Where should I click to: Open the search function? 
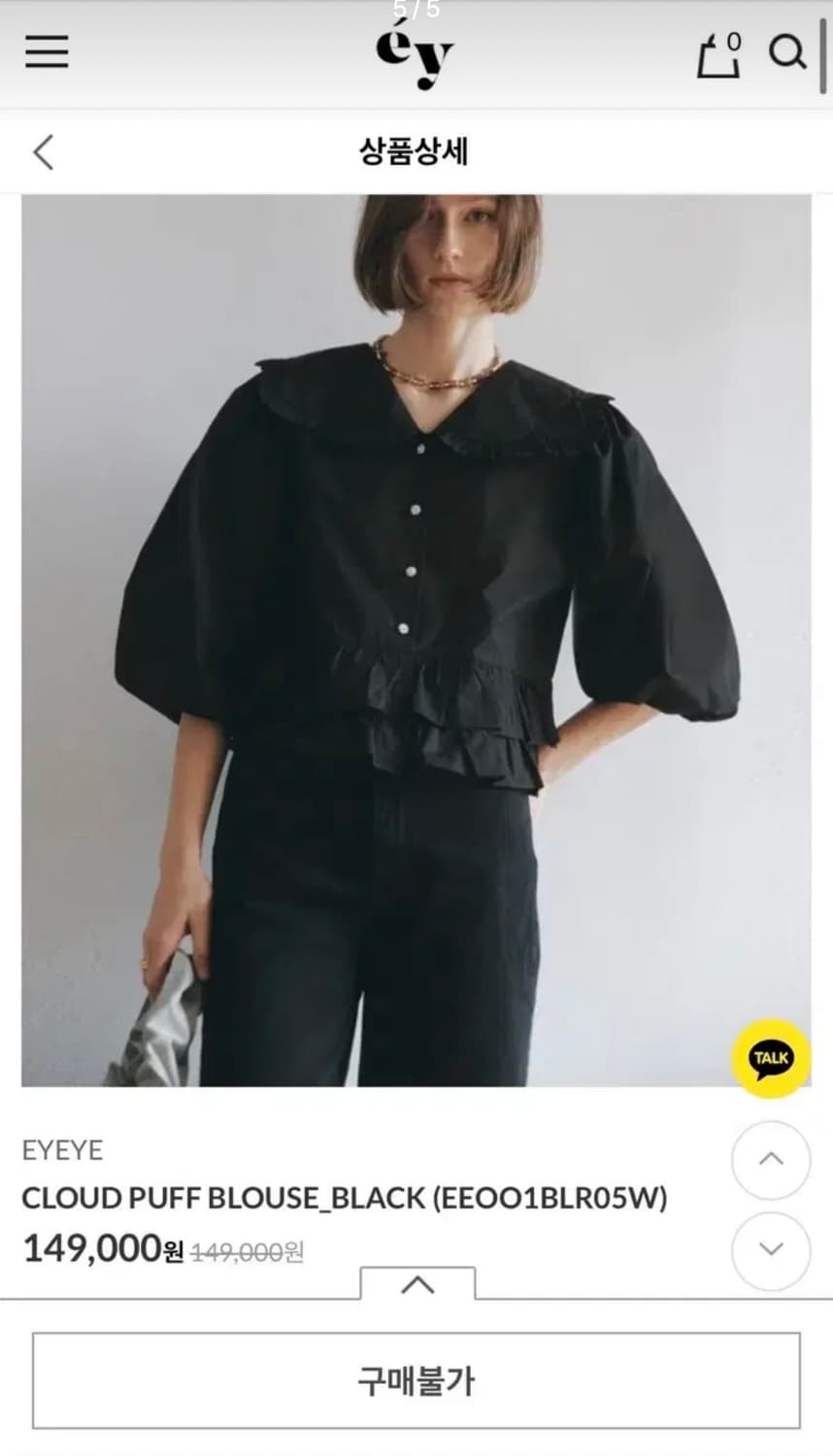click(x=788, y=54)
